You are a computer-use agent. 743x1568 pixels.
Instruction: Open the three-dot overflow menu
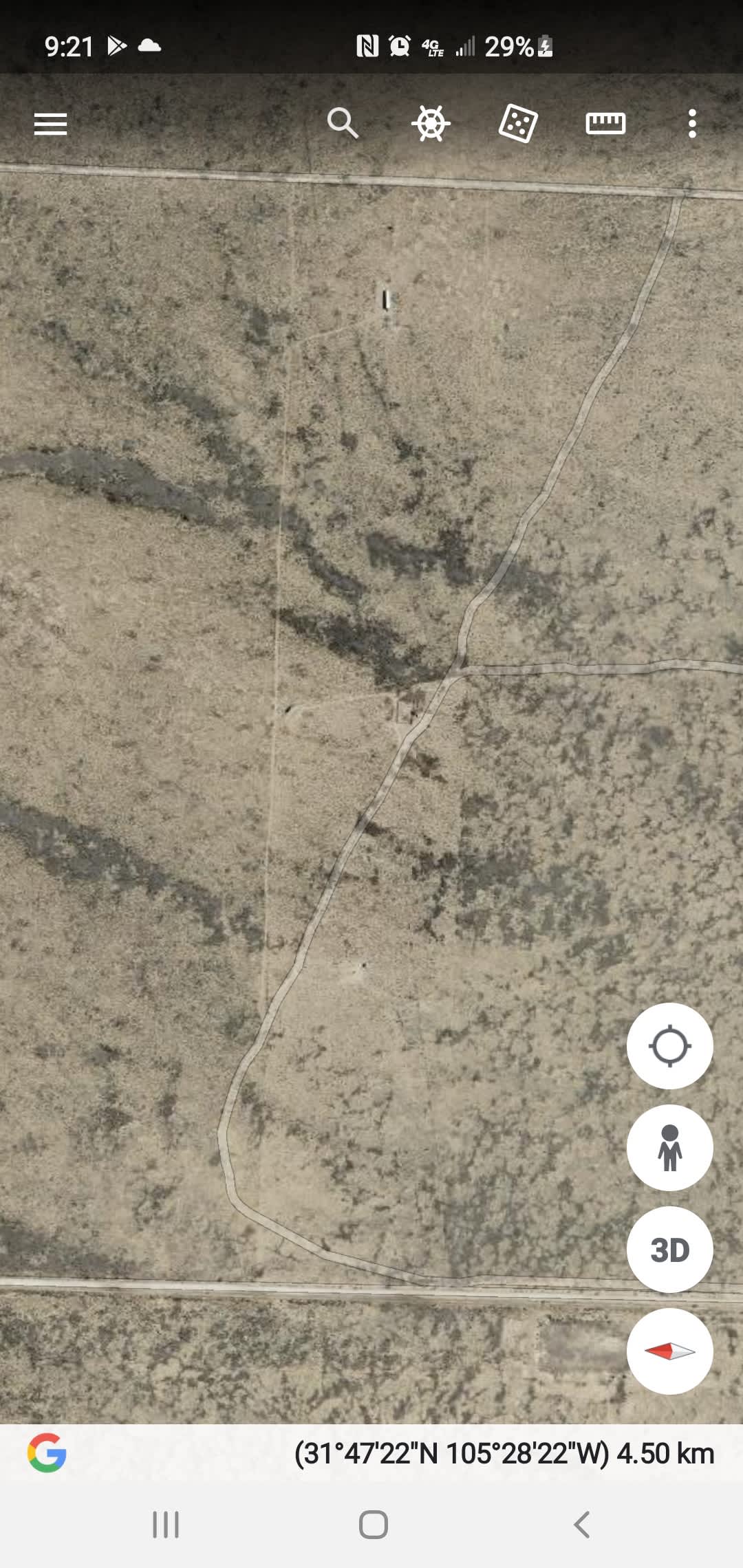(x=692, y=124)
